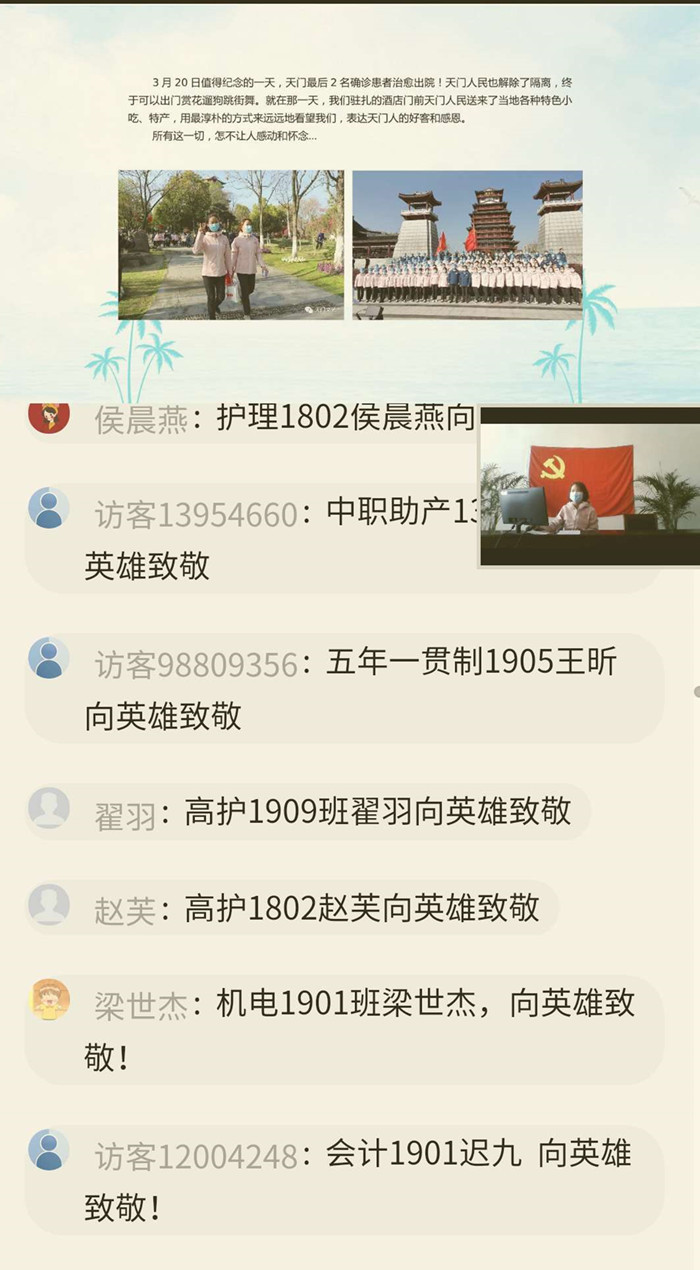Tap 侯晨燕's profile avatar
The width and height of the screenshot is (700, 1270).
coord(49,415)
